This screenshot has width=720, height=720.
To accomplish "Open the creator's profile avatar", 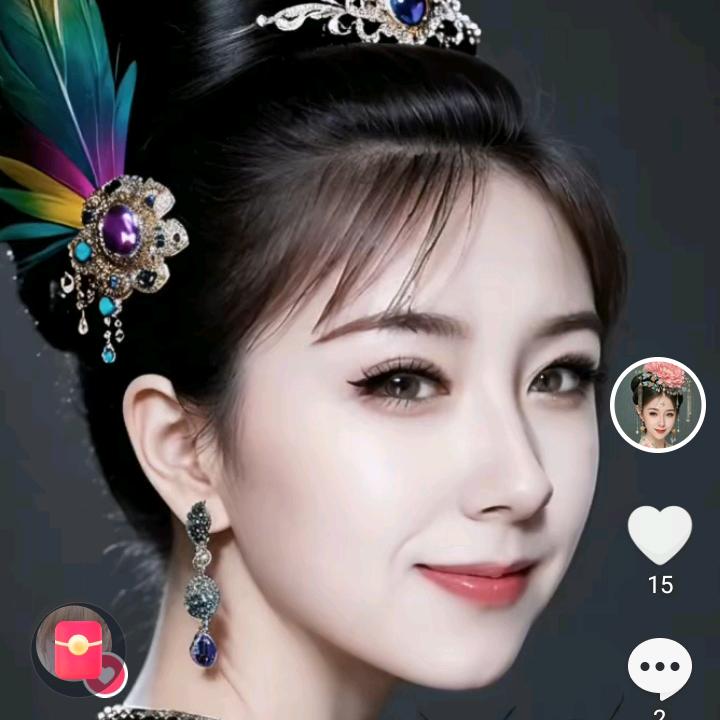I will [x=658, y=405].
